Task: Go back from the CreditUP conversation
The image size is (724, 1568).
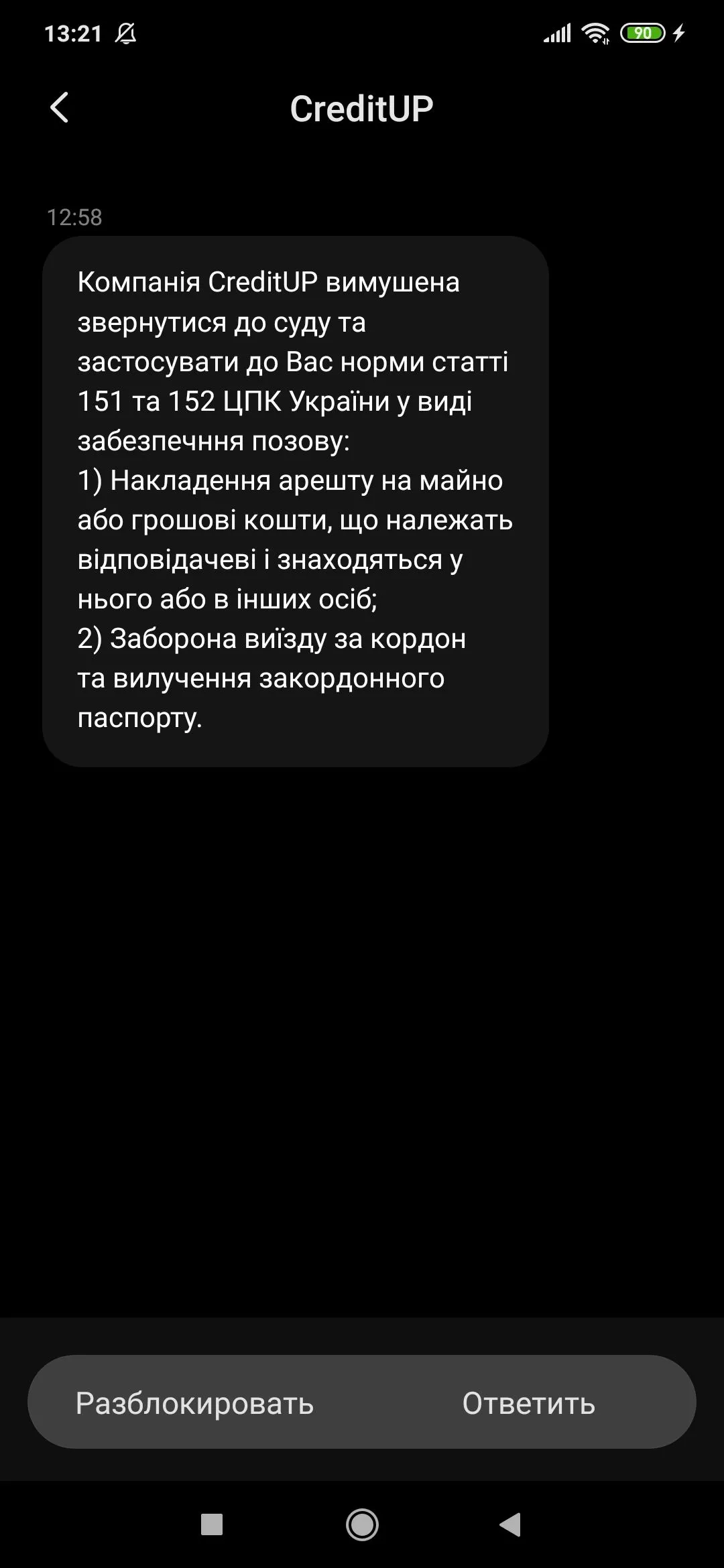Action: point(60,108)
